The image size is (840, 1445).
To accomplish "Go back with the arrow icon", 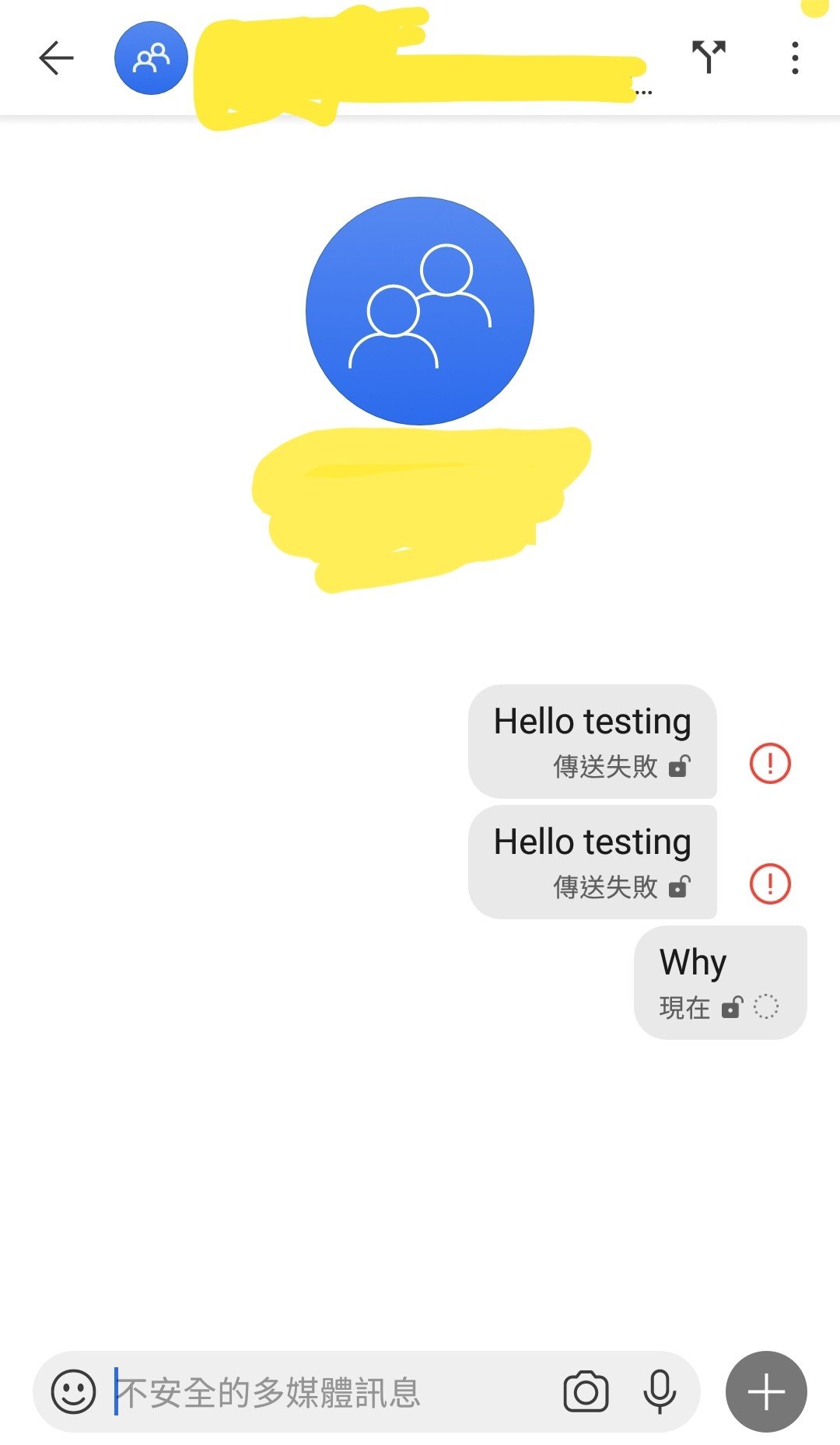I will coord(56,58).
